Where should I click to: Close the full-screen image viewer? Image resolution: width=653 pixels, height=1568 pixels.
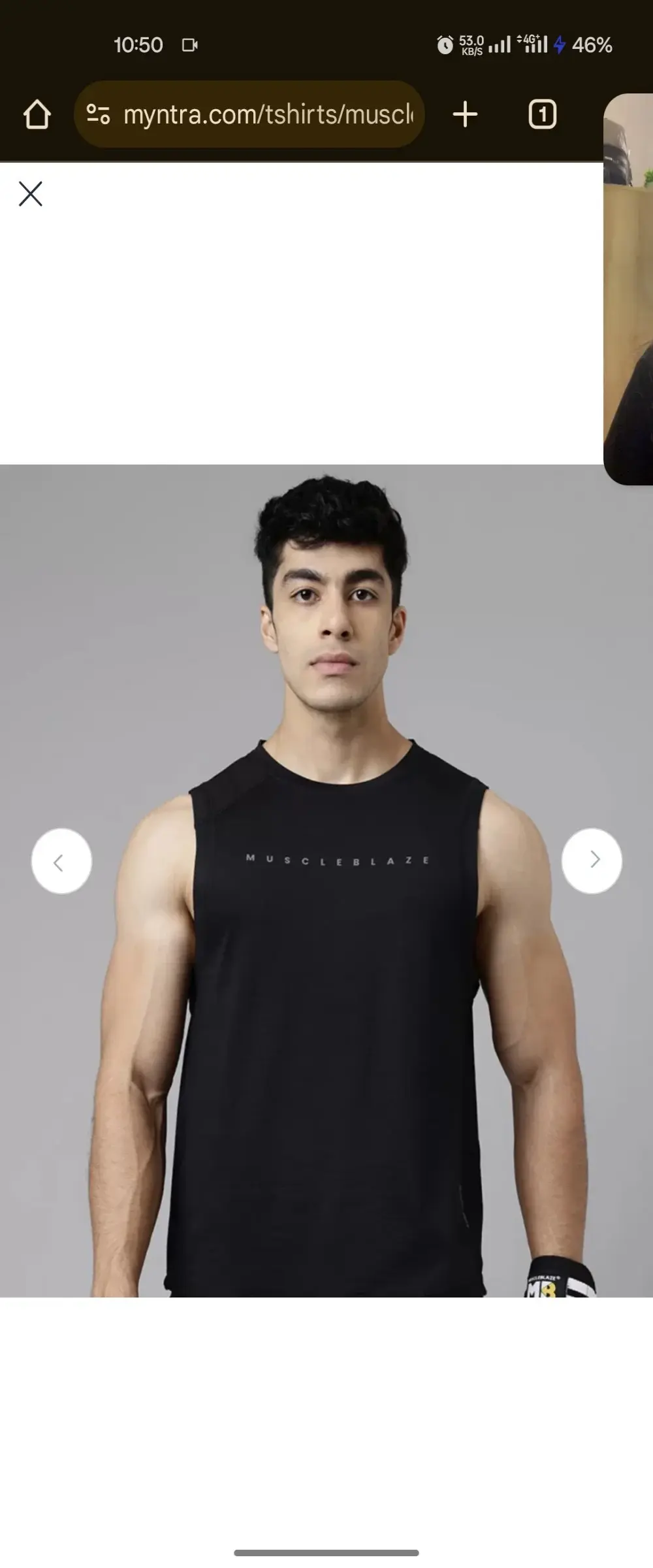pos(31,194)
